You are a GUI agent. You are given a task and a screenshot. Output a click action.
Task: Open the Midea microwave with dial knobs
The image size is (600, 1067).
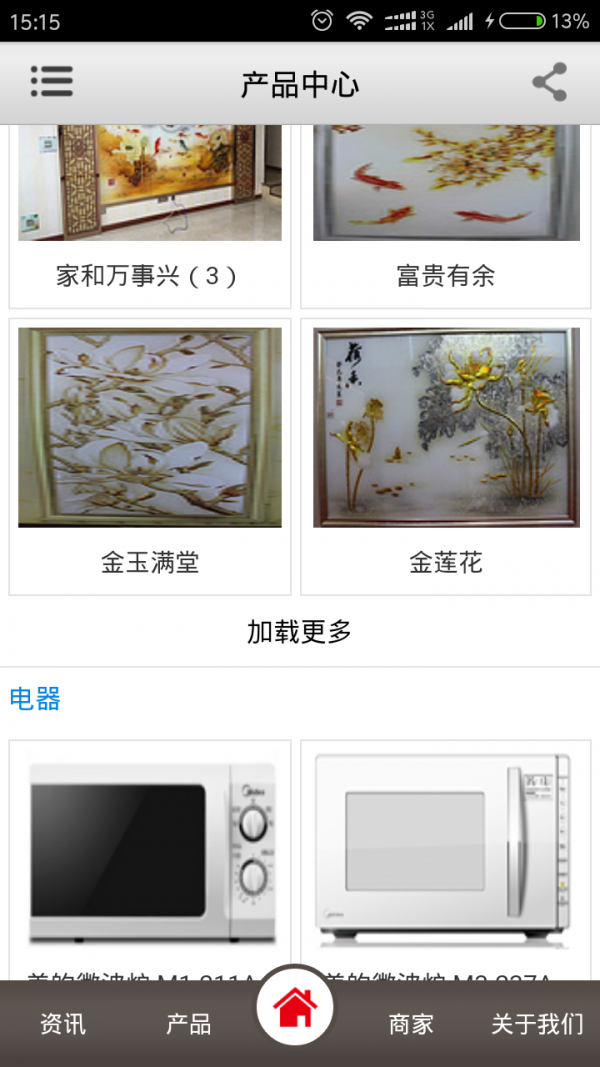point(150,850)
